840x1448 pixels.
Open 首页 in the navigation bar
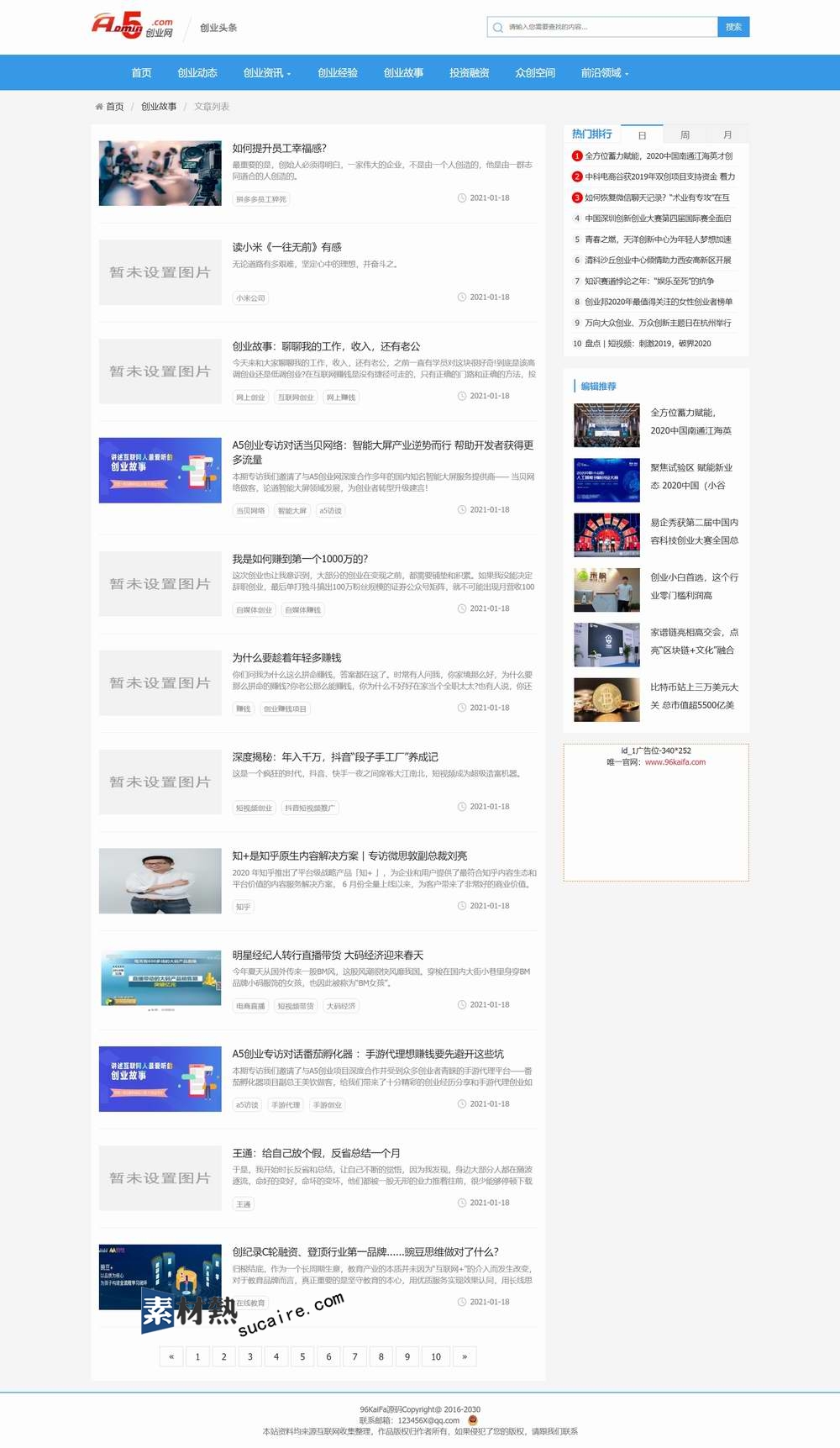[x=141, y=73]
